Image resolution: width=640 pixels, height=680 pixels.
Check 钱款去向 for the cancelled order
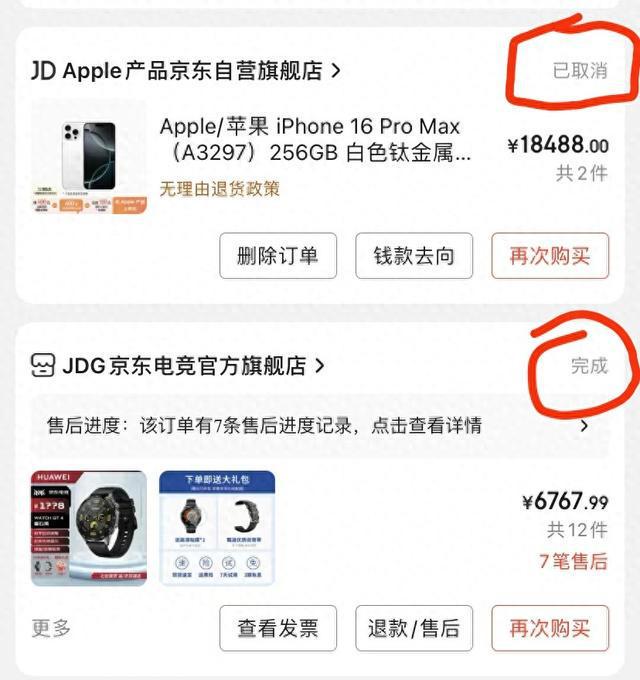(x=414, y=256)
